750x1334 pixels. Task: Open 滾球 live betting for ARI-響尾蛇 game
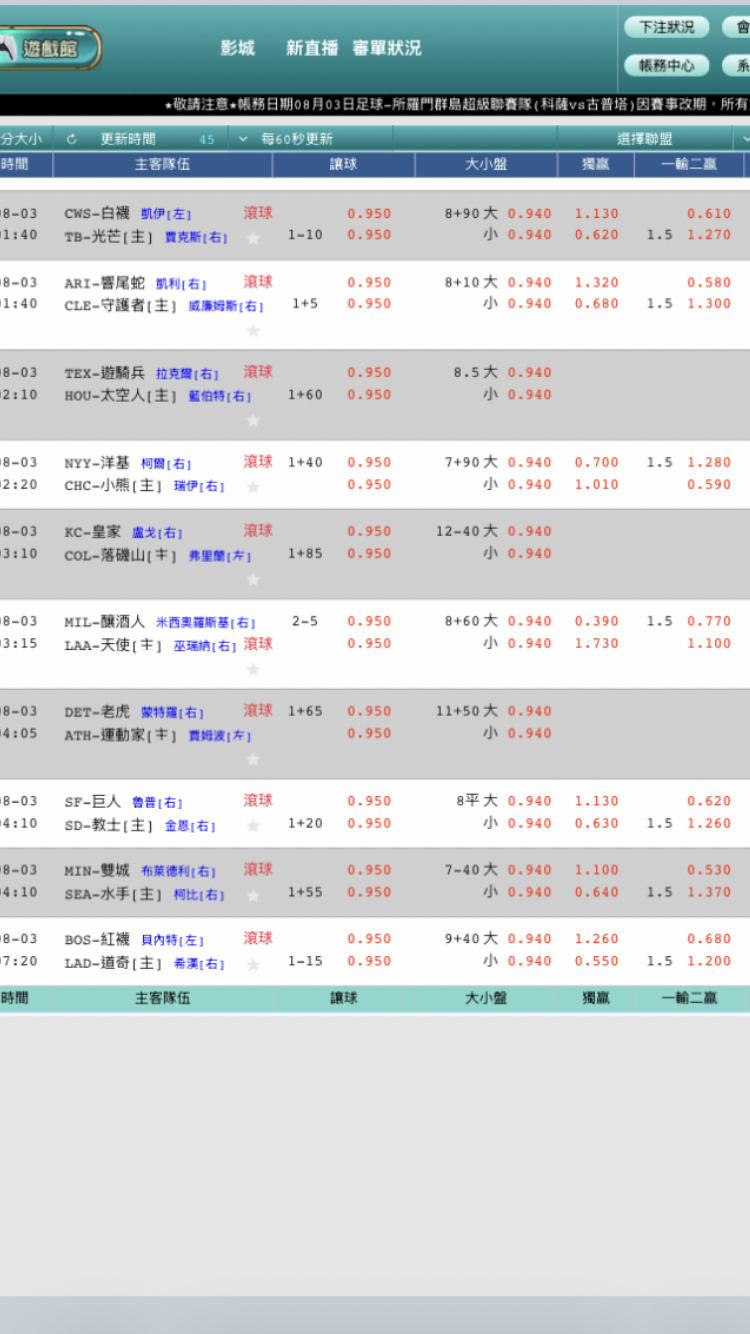tap(258, 282)
